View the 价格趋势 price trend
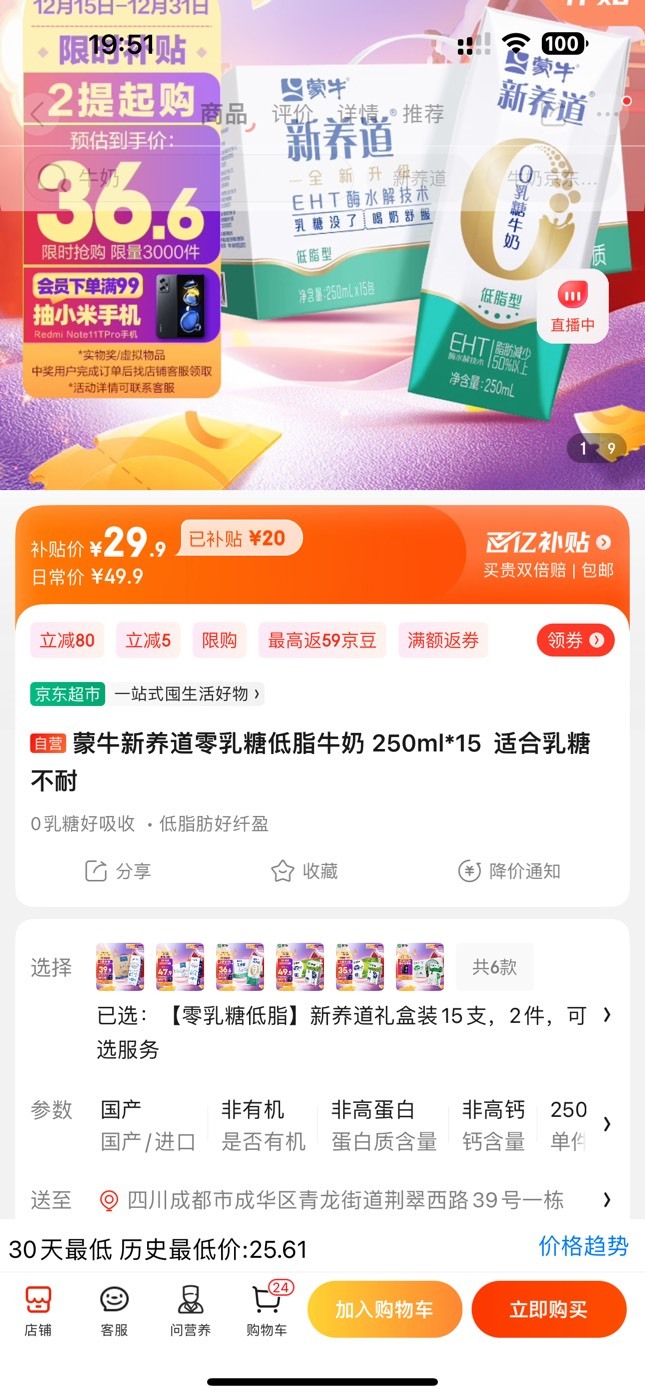This screenshot has height=1398, width=645. (584, 1246)
